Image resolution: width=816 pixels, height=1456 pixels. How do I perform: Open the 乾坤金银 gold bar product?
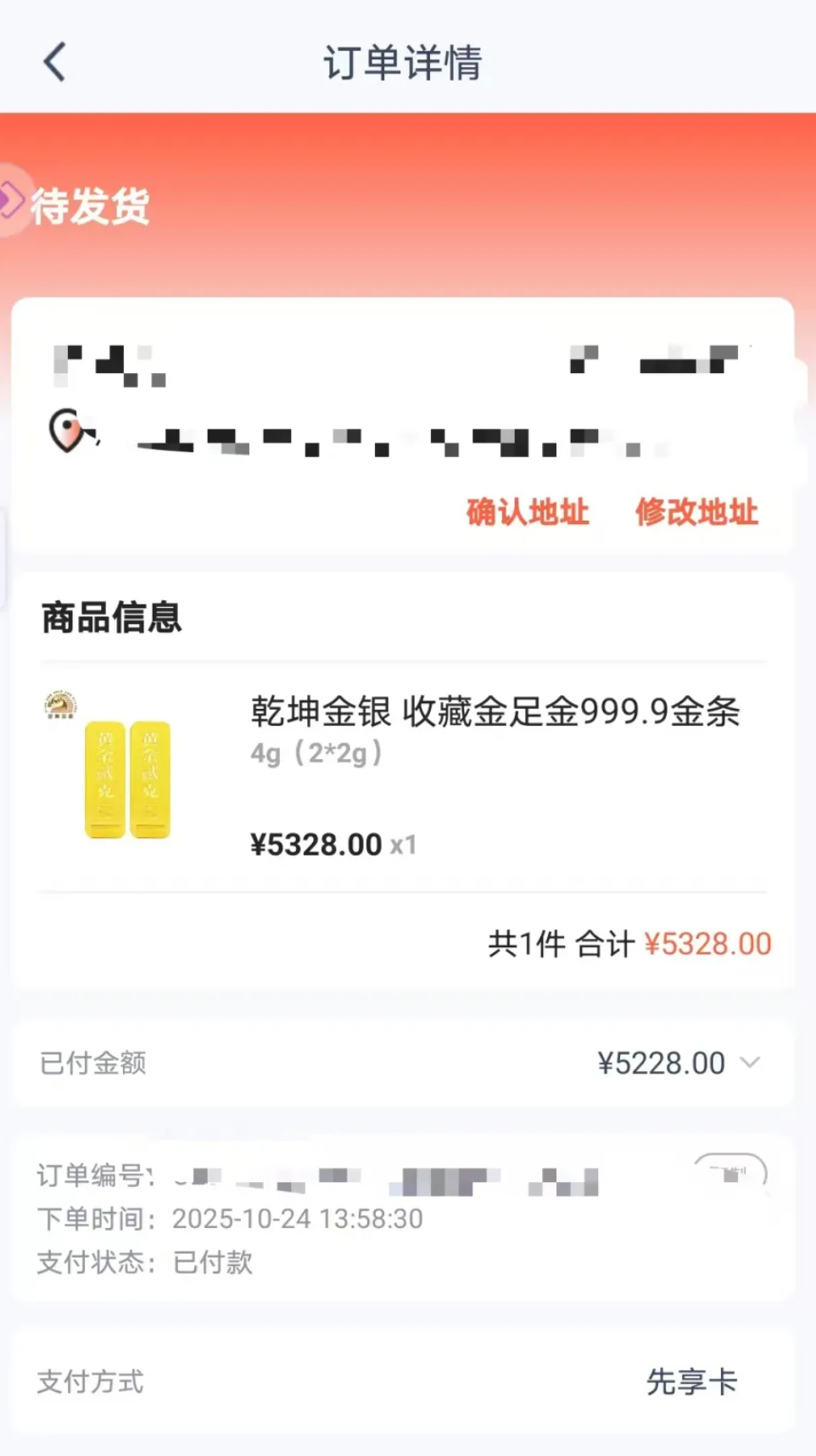495,711
